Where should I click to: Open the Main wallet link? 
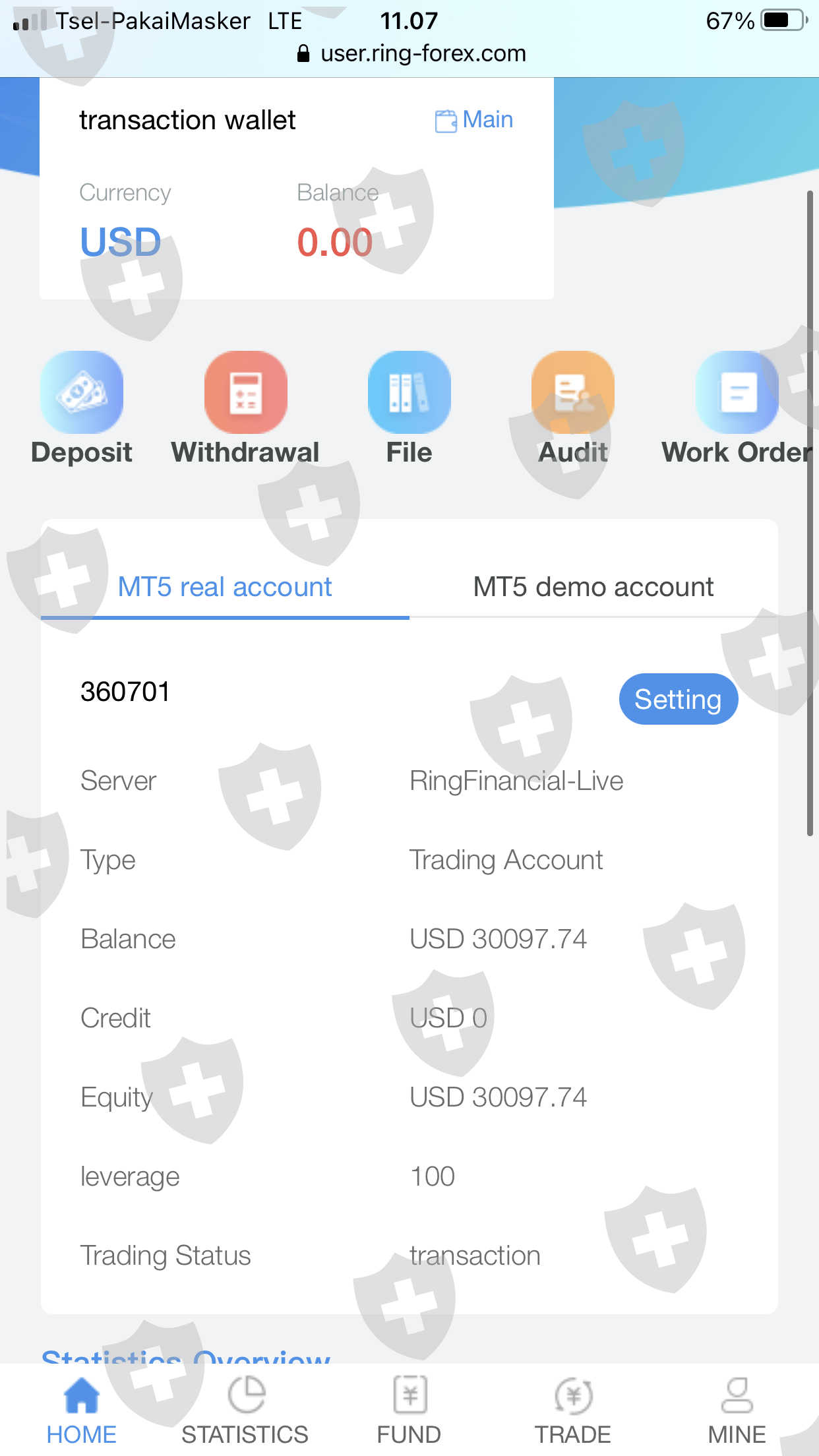pyautogui.click(x=474, y=120)
